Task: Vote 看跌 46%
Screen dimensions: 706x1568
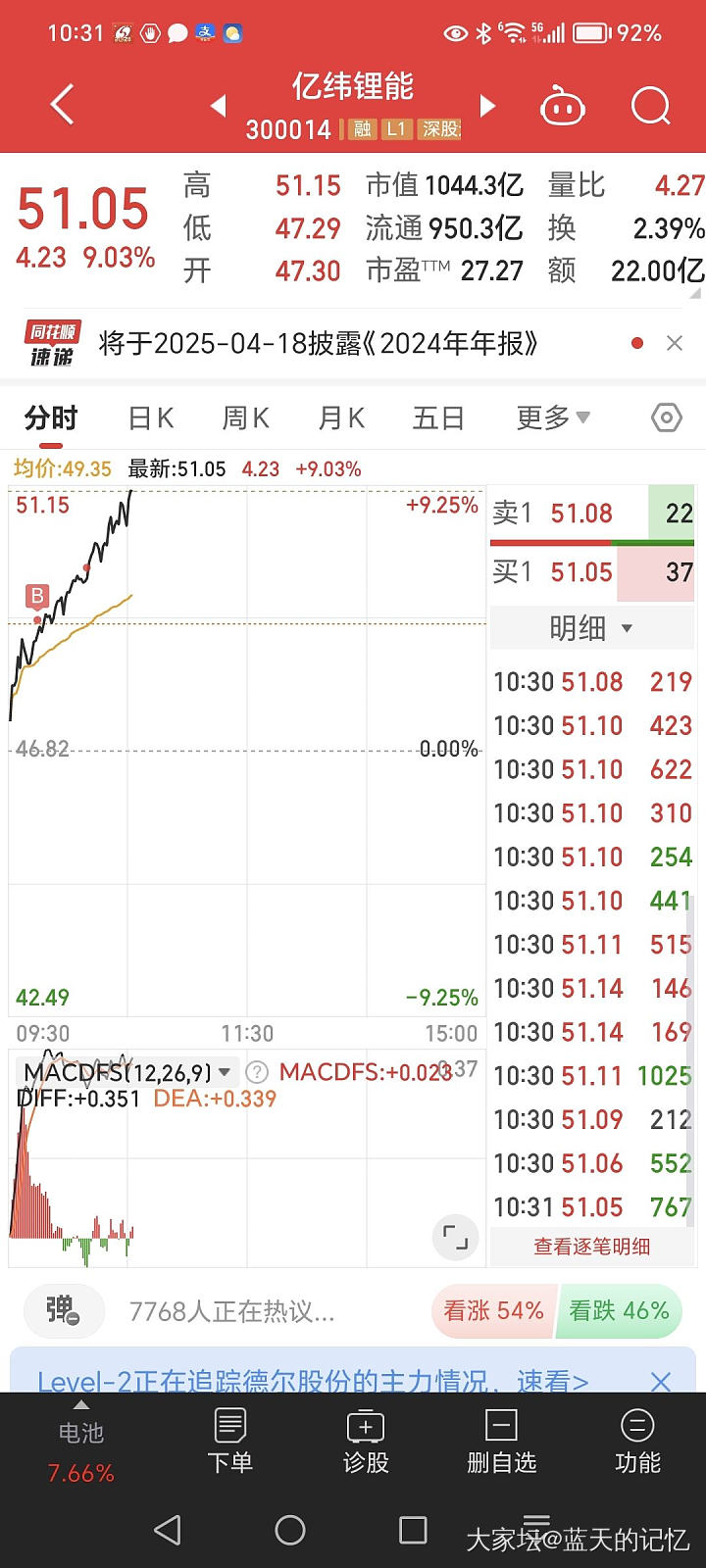Action: point(619,1311)
